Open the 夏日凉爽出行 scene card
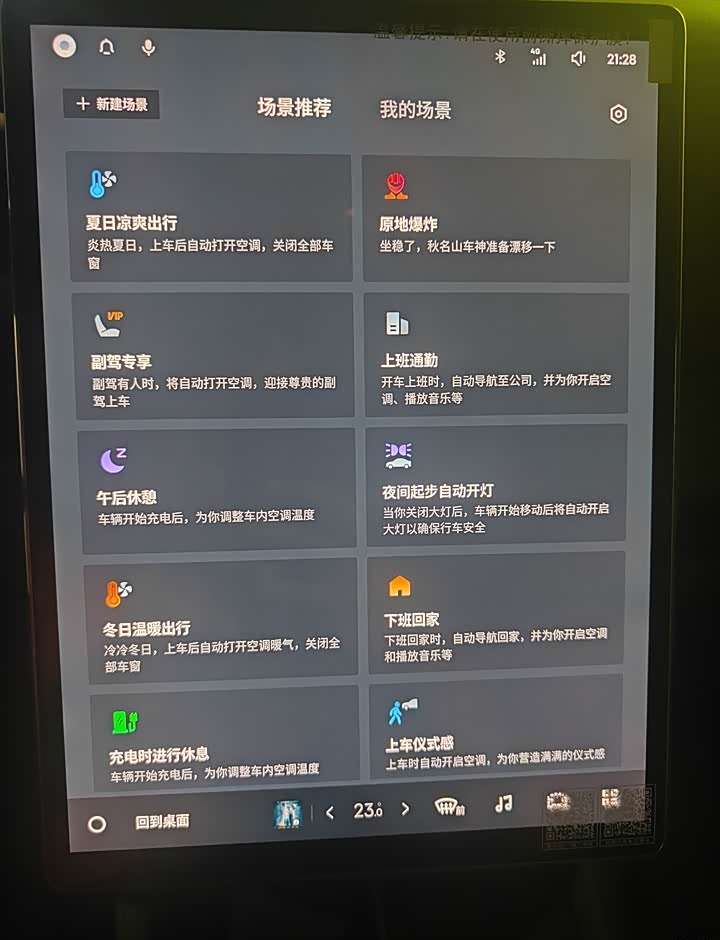This screenshot has width=720, height=940. [x=209, y=217]
